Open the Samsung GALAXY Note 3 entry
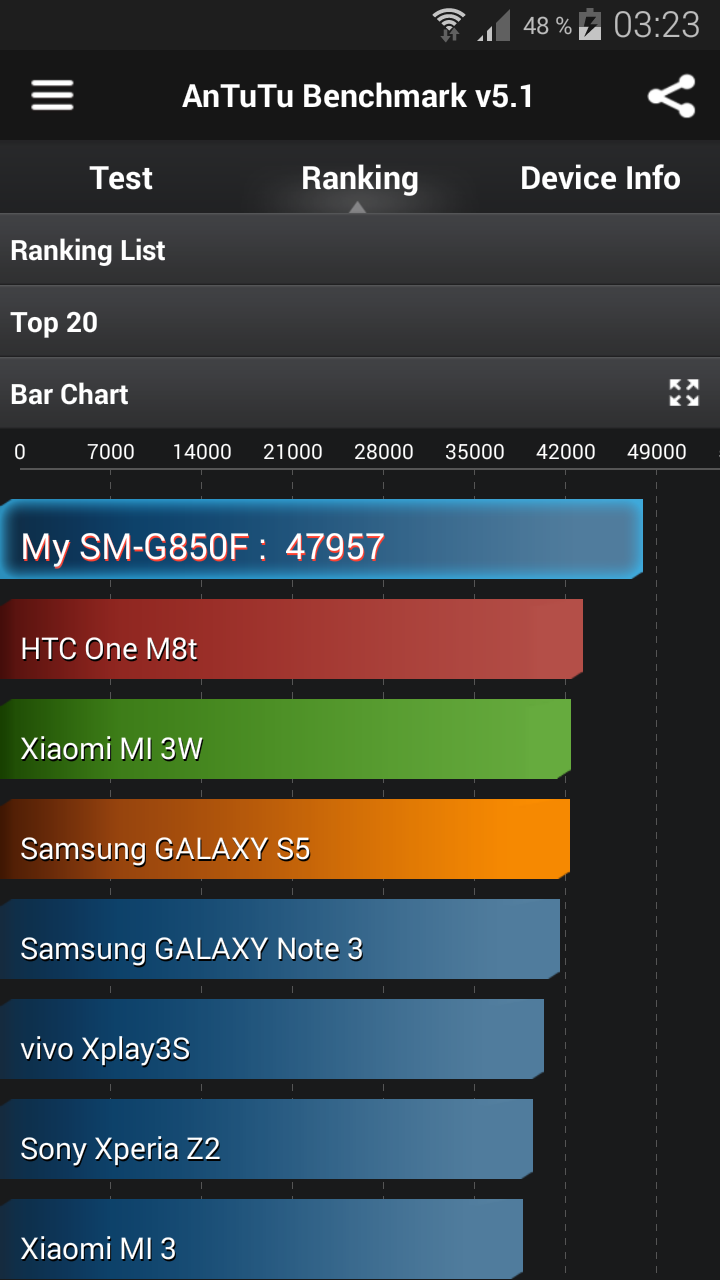 (280, 939)
